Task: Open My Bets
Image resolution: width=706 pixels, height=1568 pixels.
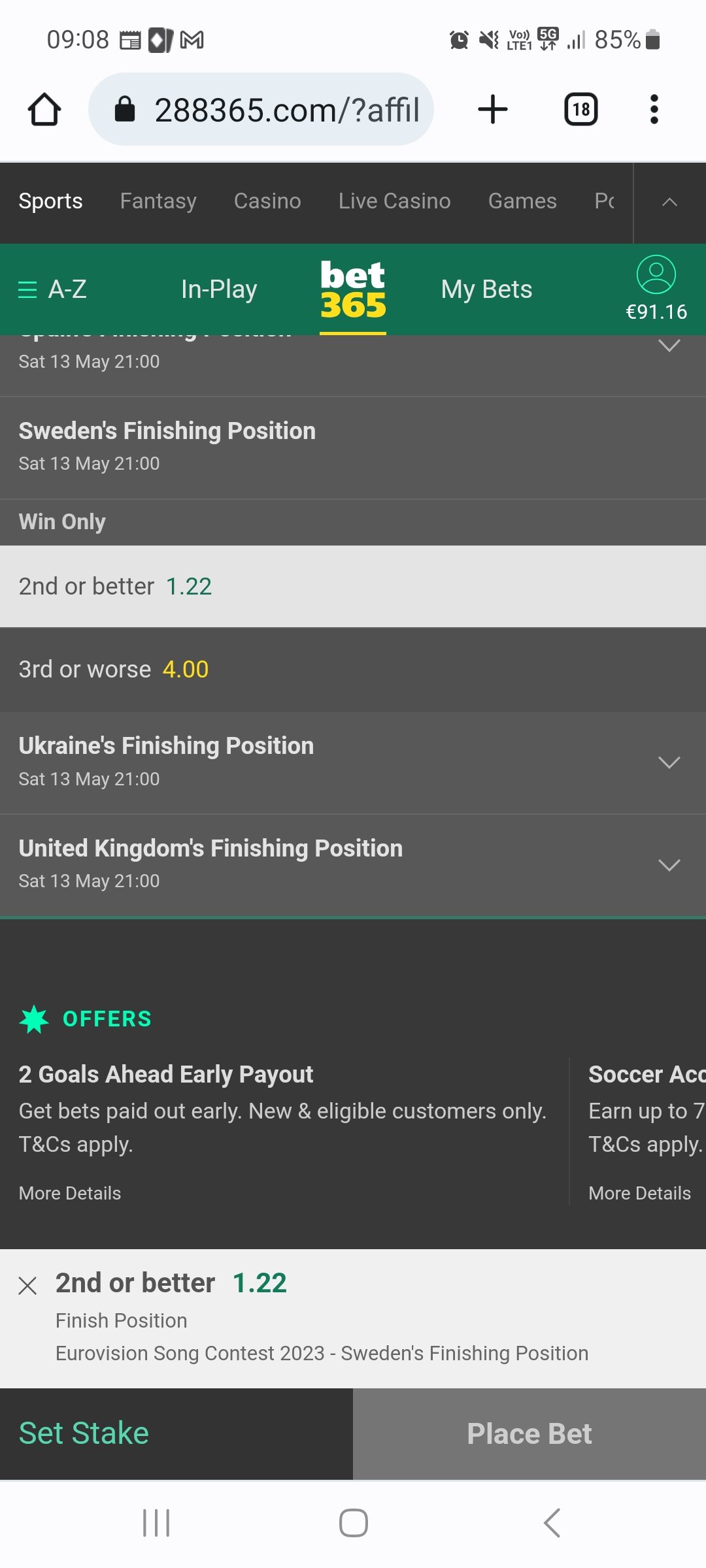Action: (486, 289)
